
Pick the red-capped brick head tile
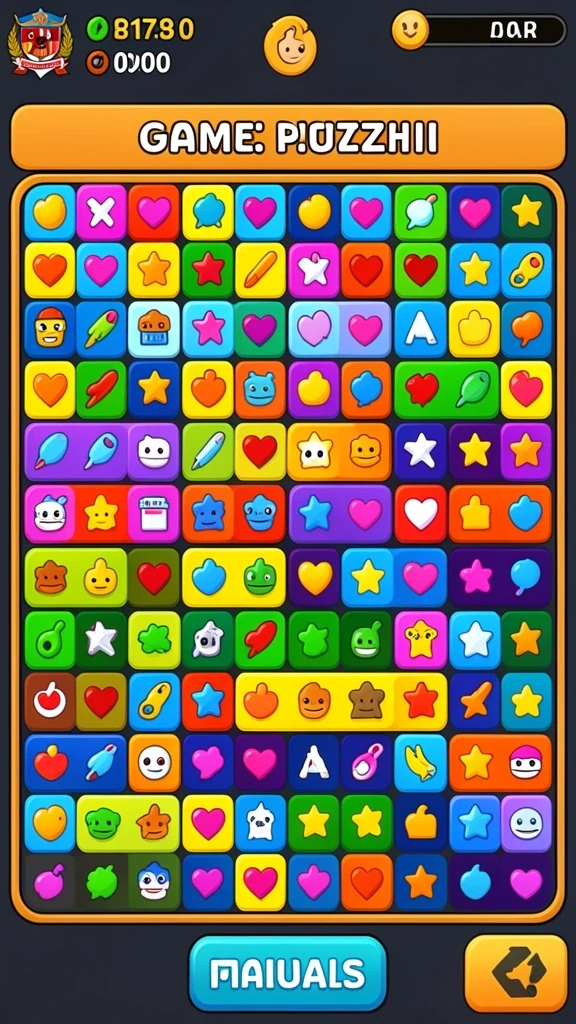tap(50, 328)
